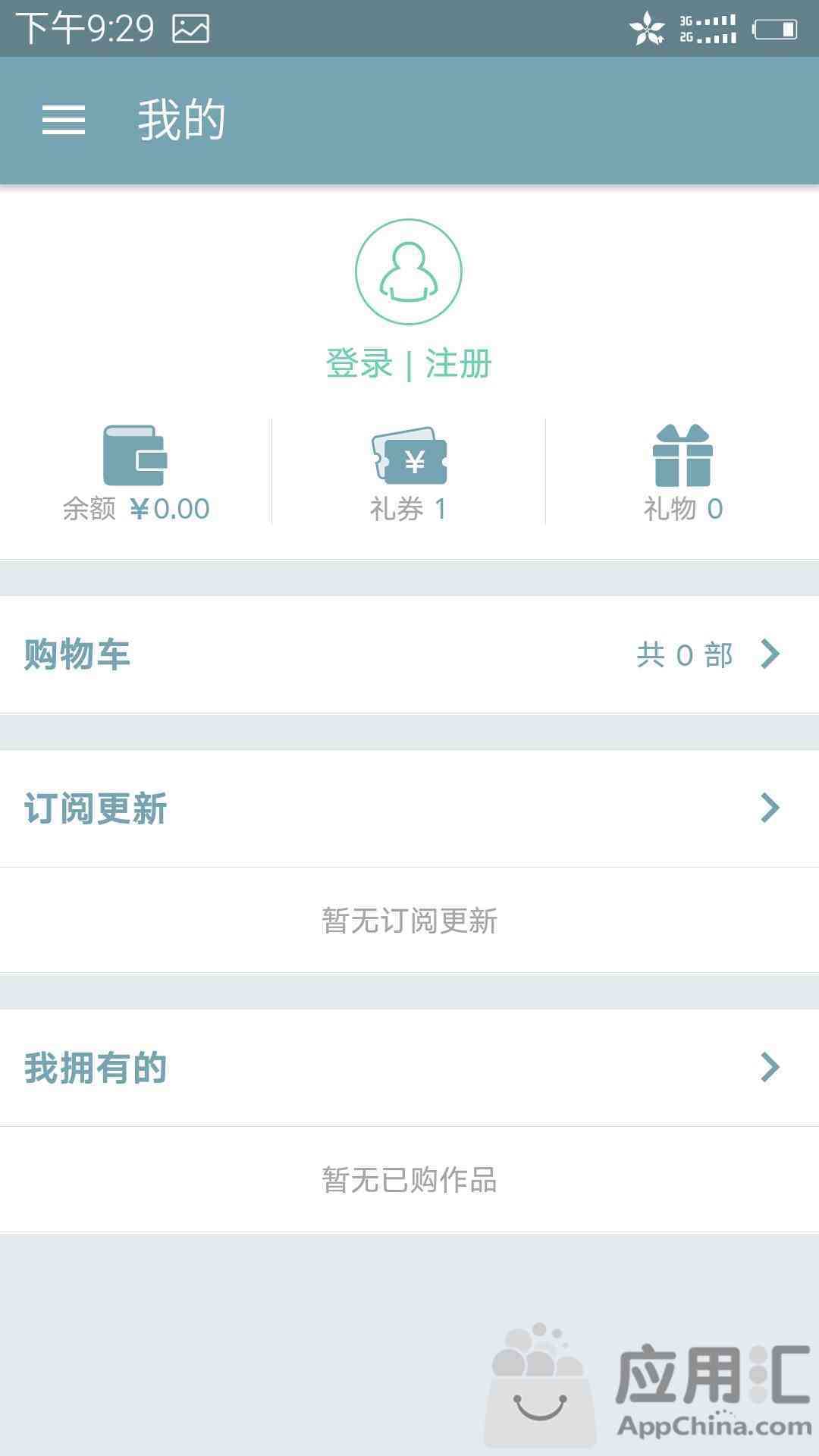Open the hamburger drawer menu

(x=64, y=121)
